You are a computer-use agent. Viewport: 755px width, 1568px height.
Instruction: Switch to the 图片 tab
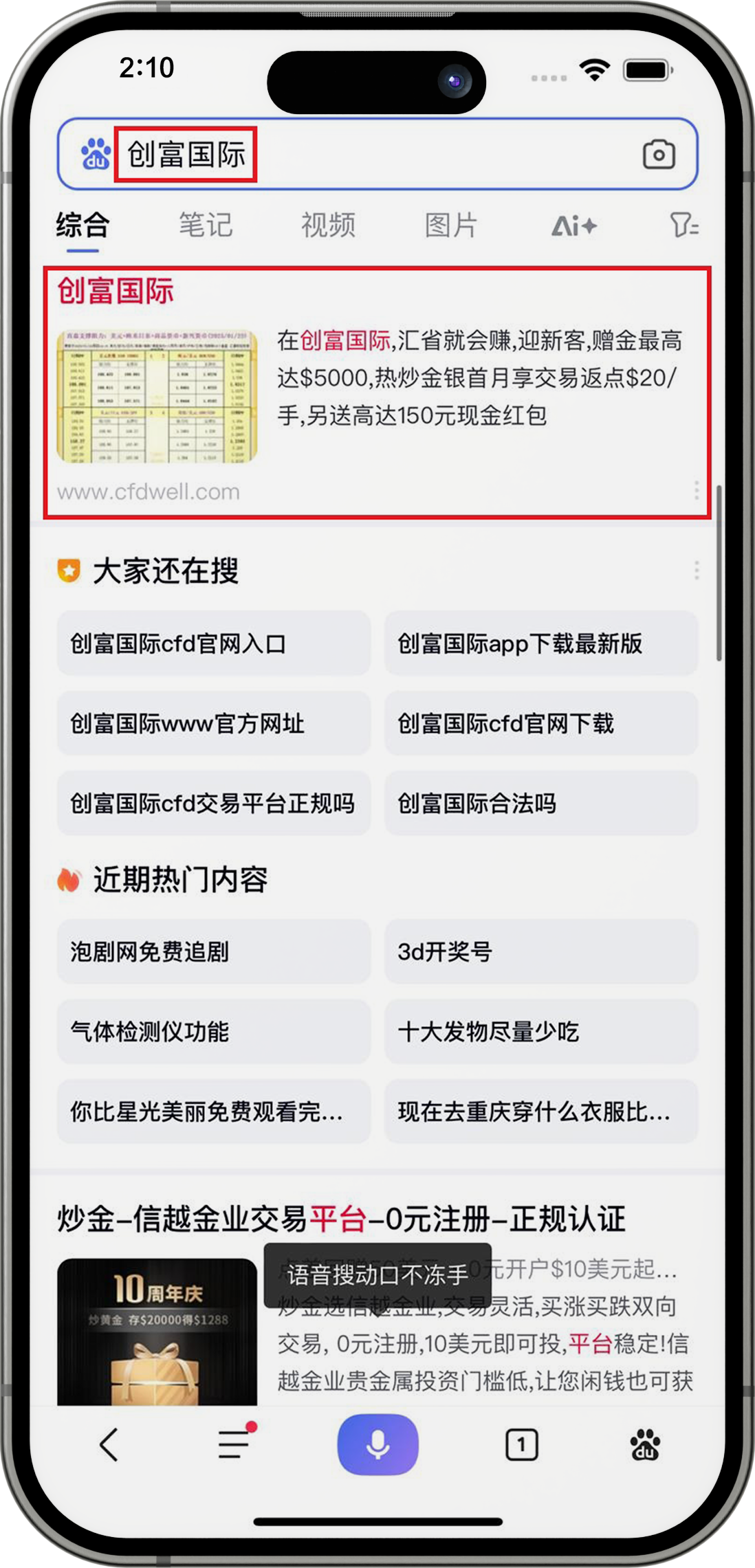(x=450, y=225)
